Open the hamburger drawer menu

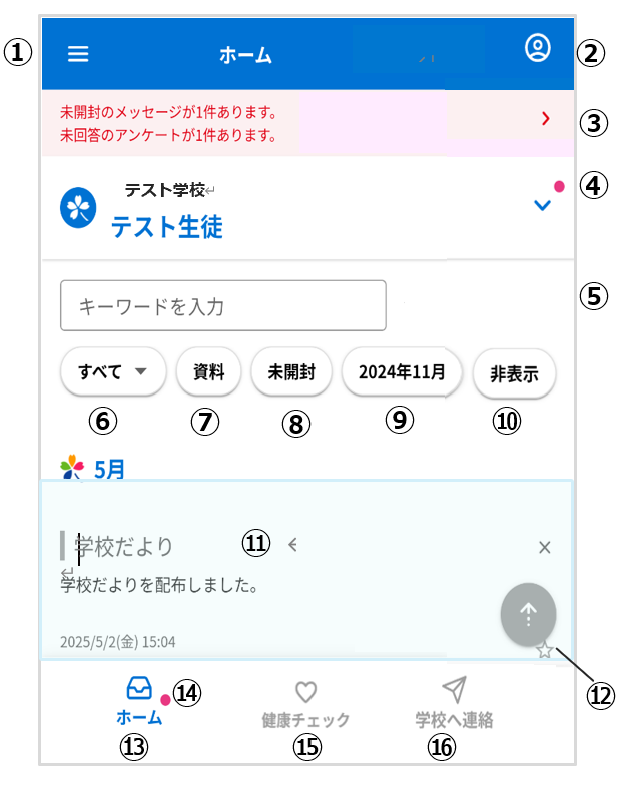point(78,54)
